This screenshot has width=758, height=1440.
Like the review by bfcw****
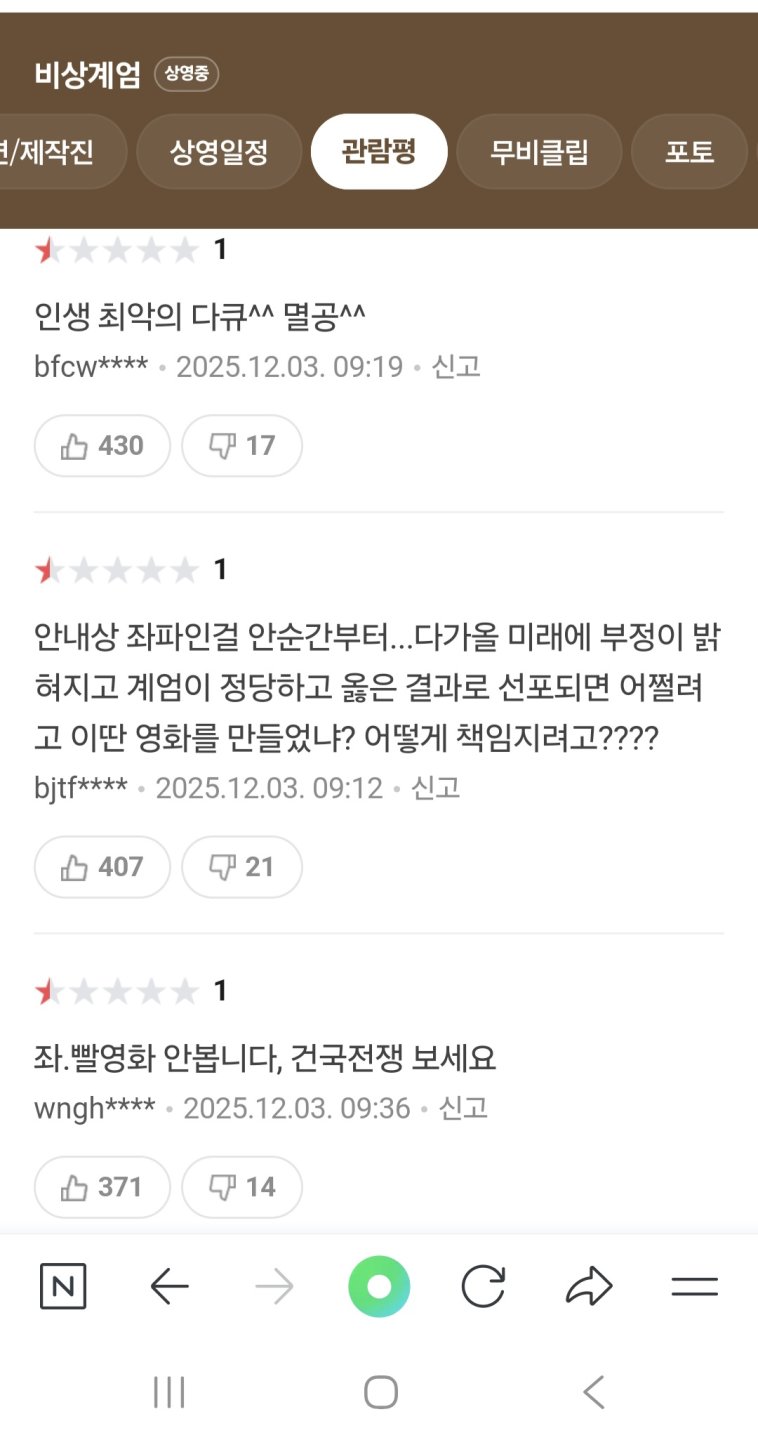102,446
